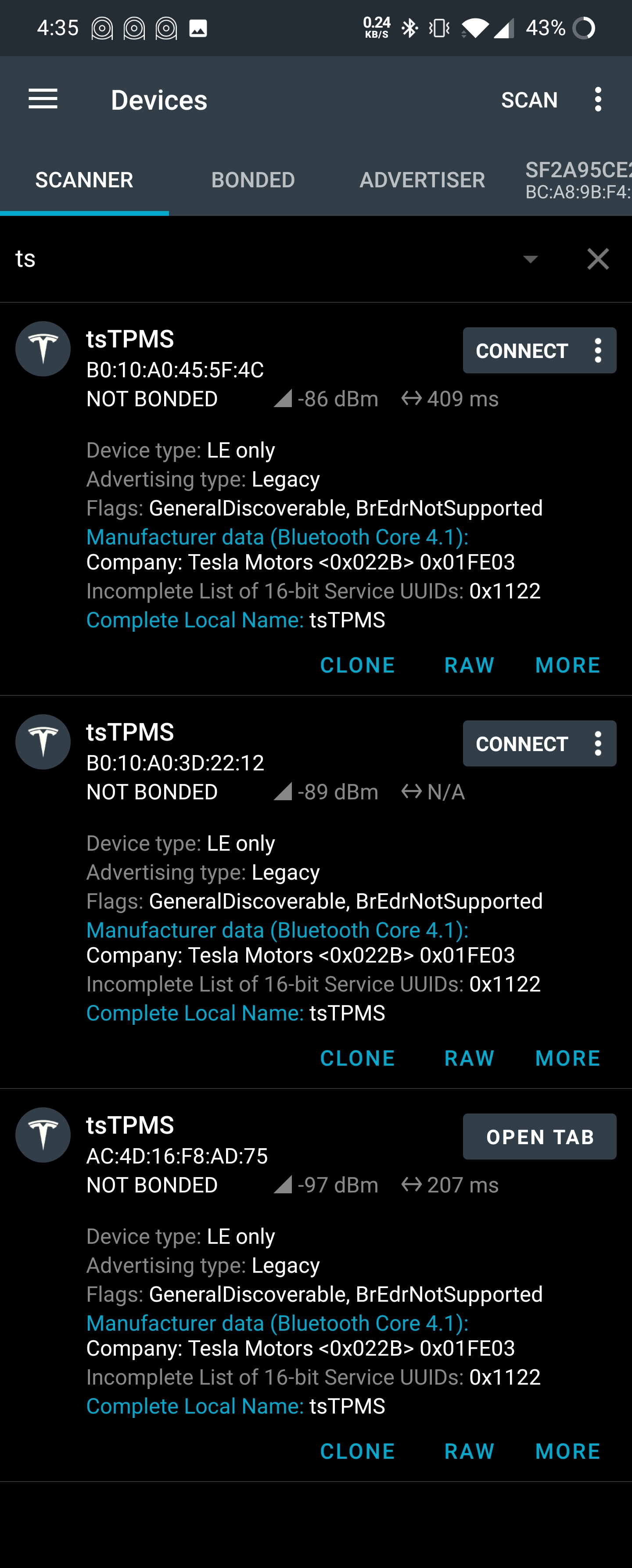Tap the Bluetooth icon in the status bar
The height and width of the screenshot is (1568, 632).
(409, 27)
